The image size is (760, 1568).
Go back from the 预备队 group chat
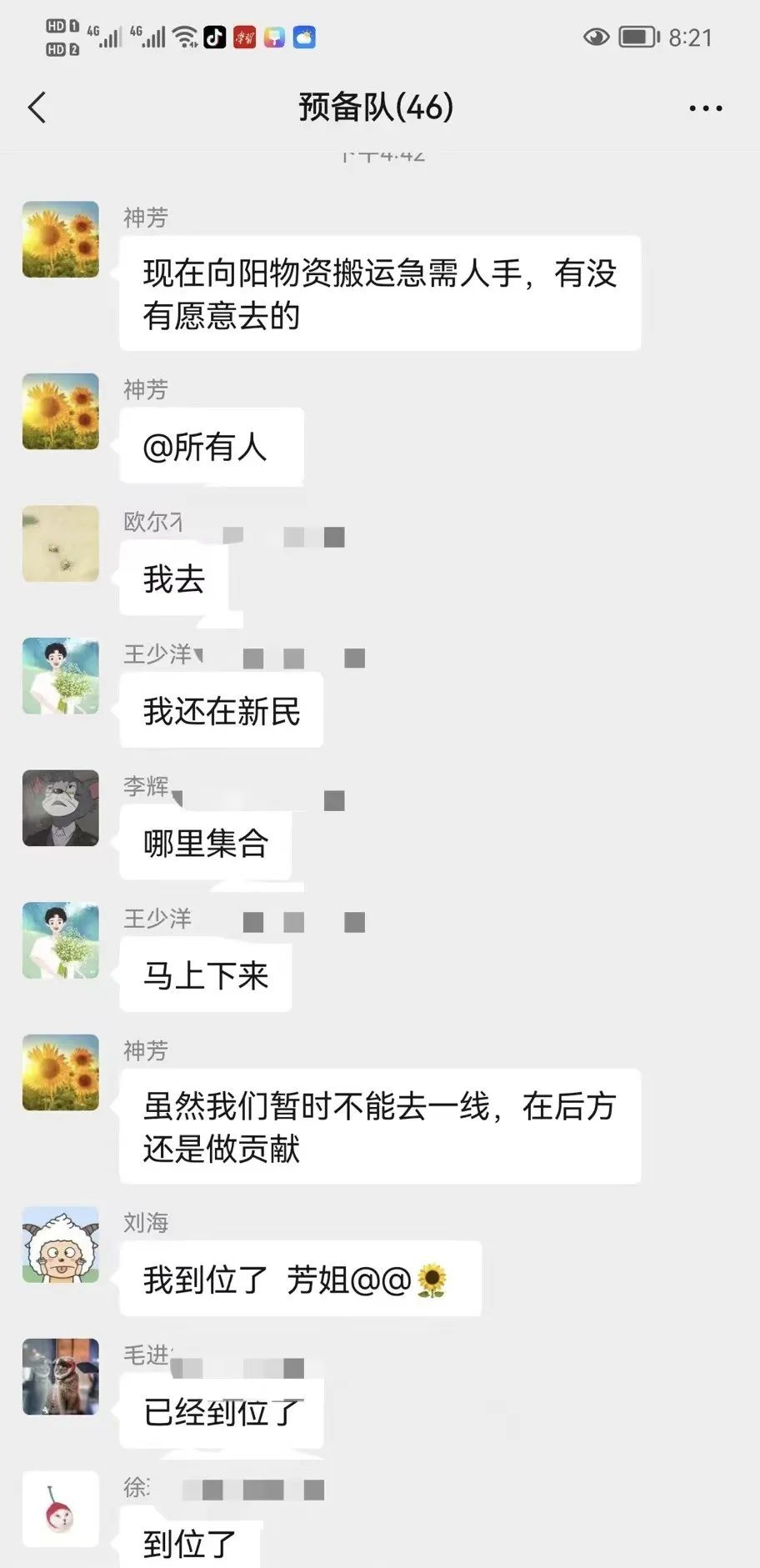pos(37,108)
